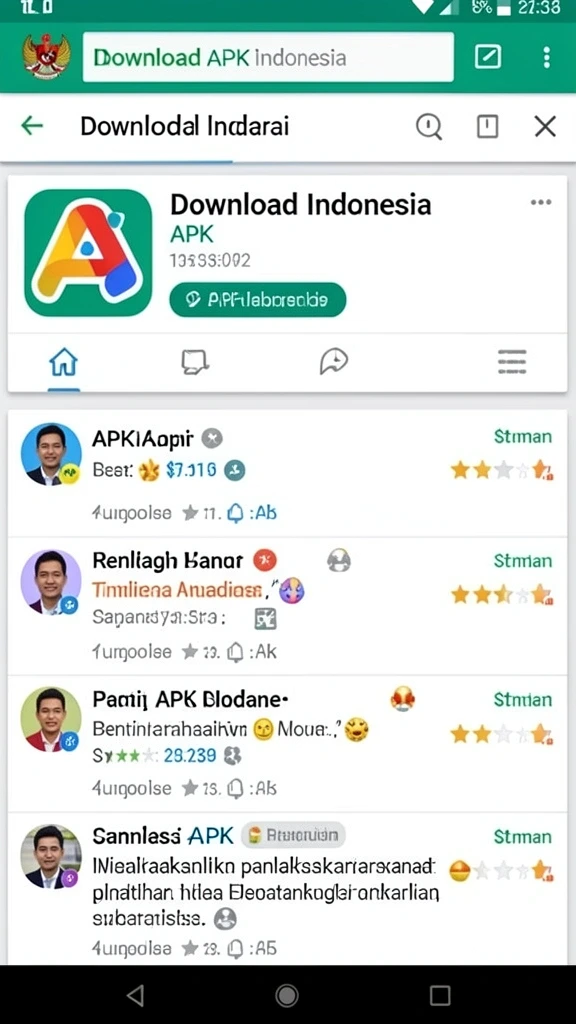Close the Downlodal Indarai page
The width and height of the screenshot is (576, 1024).
pyautogui.click(x=545, y=126)
